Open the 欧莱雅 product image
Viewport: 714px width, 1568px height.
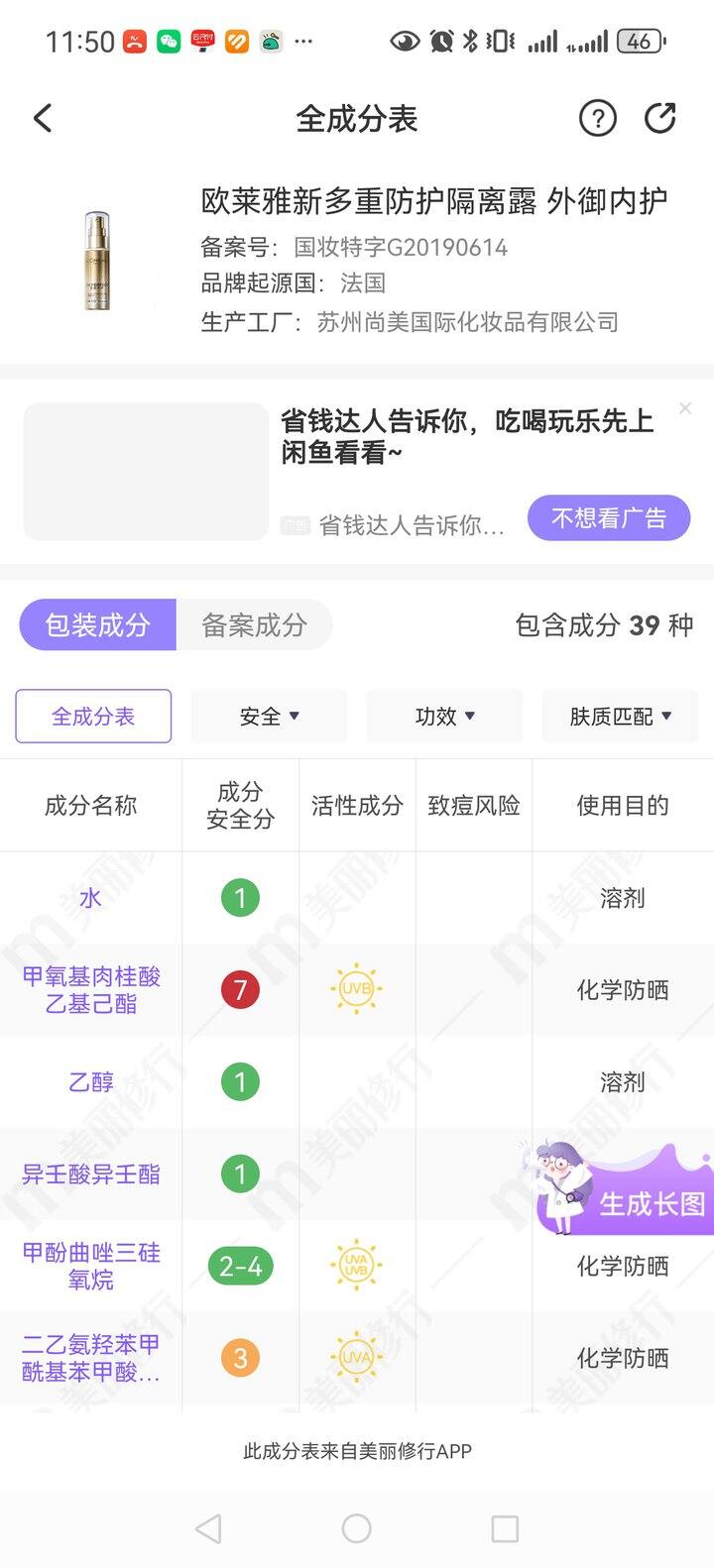click(96, 262)
